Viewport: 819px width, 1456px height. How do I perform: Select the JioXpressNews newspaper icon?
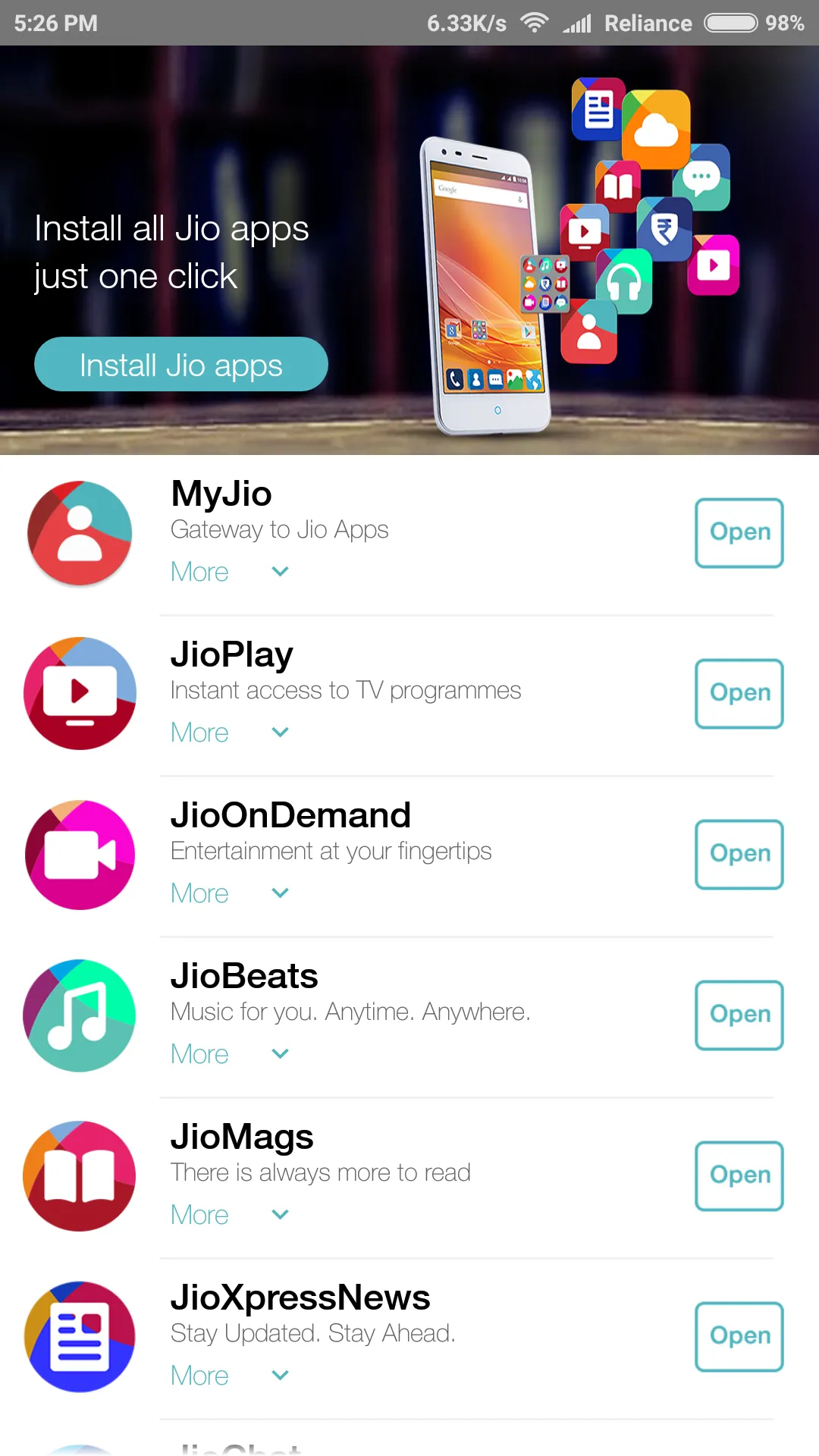click(x=80, y=1336)
